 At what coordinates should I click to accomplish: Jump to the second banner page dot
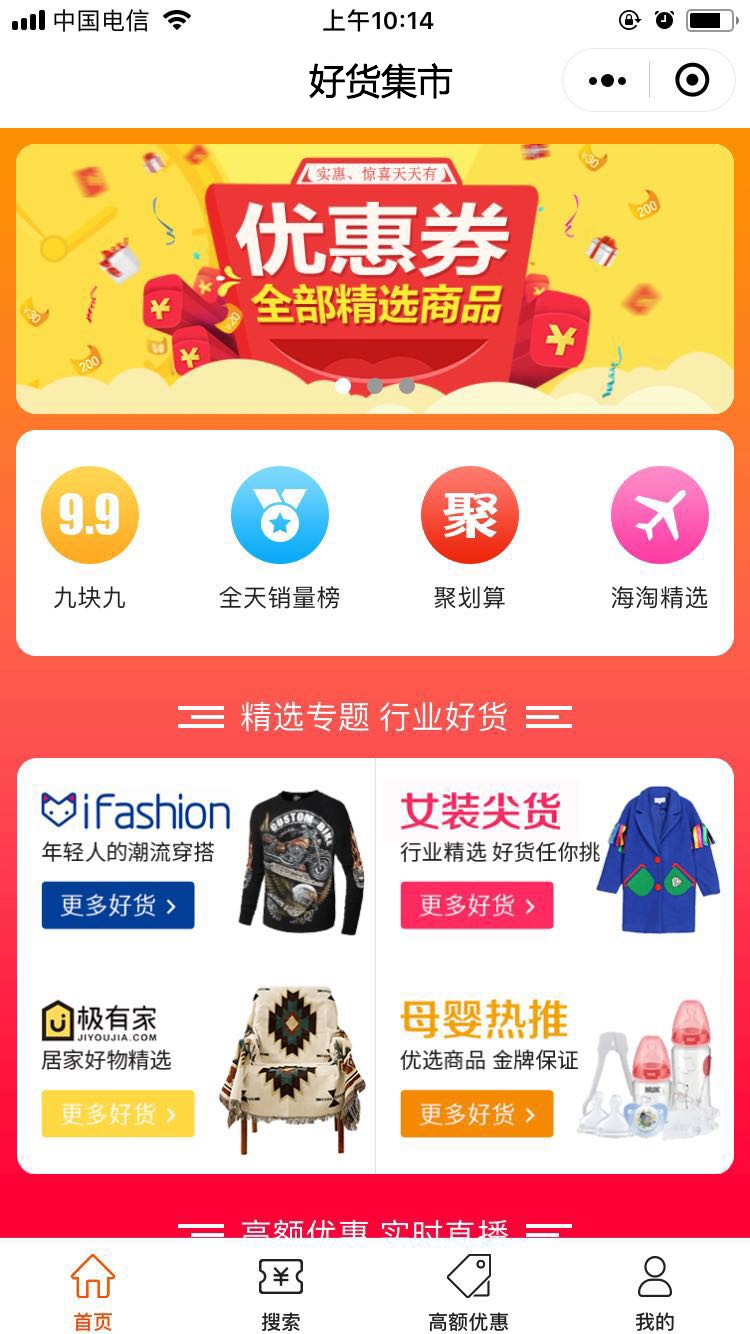pos(375,386)
